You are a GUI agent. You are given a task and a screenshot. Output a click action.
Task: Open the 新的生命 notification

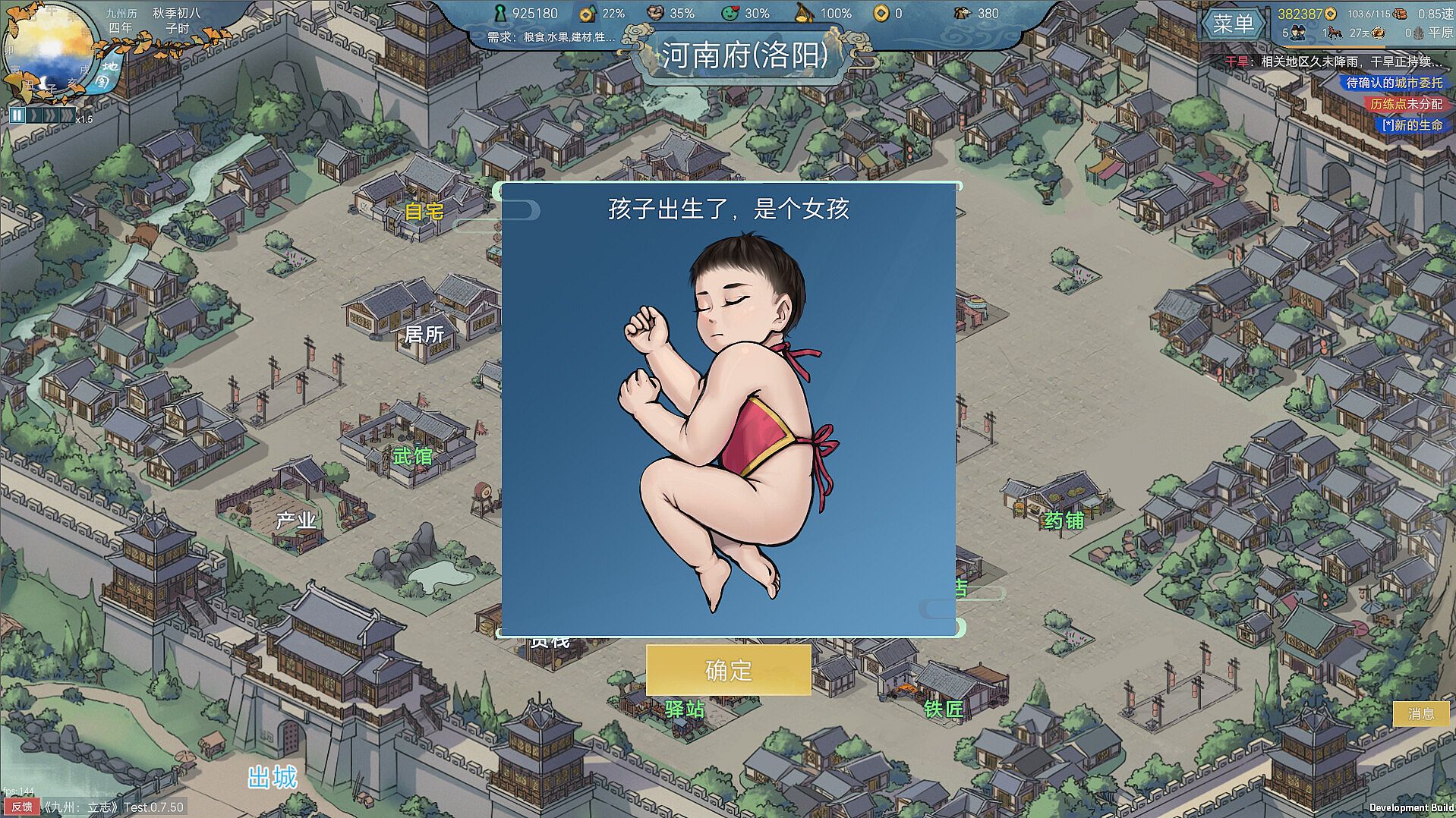1411,125
